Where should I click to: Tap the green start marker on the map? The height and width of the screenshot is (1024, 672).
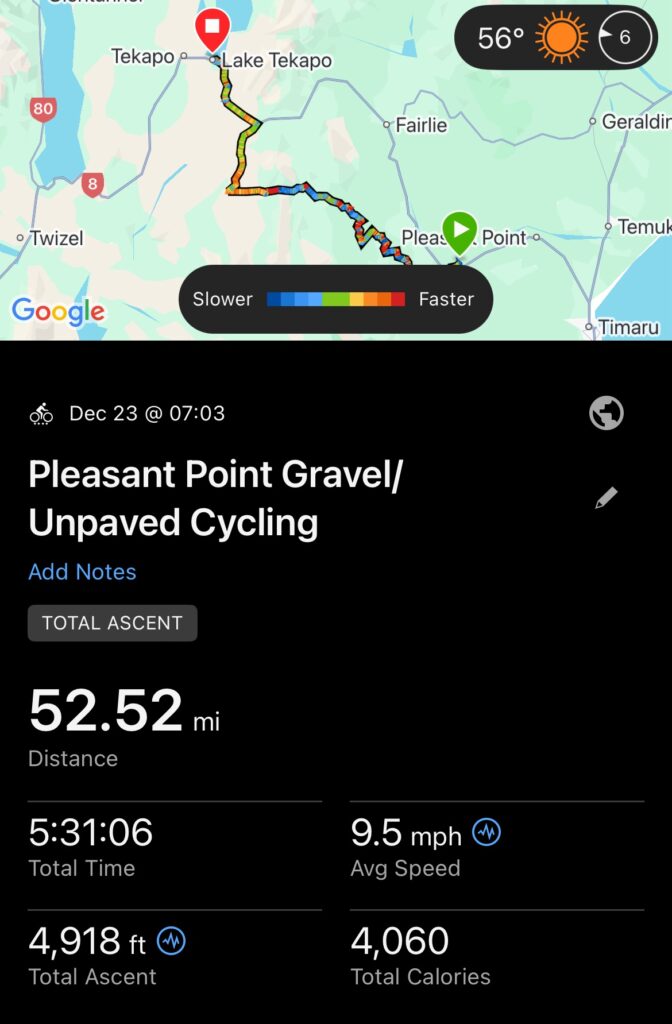pyautogui.click(x=459, y=231)
